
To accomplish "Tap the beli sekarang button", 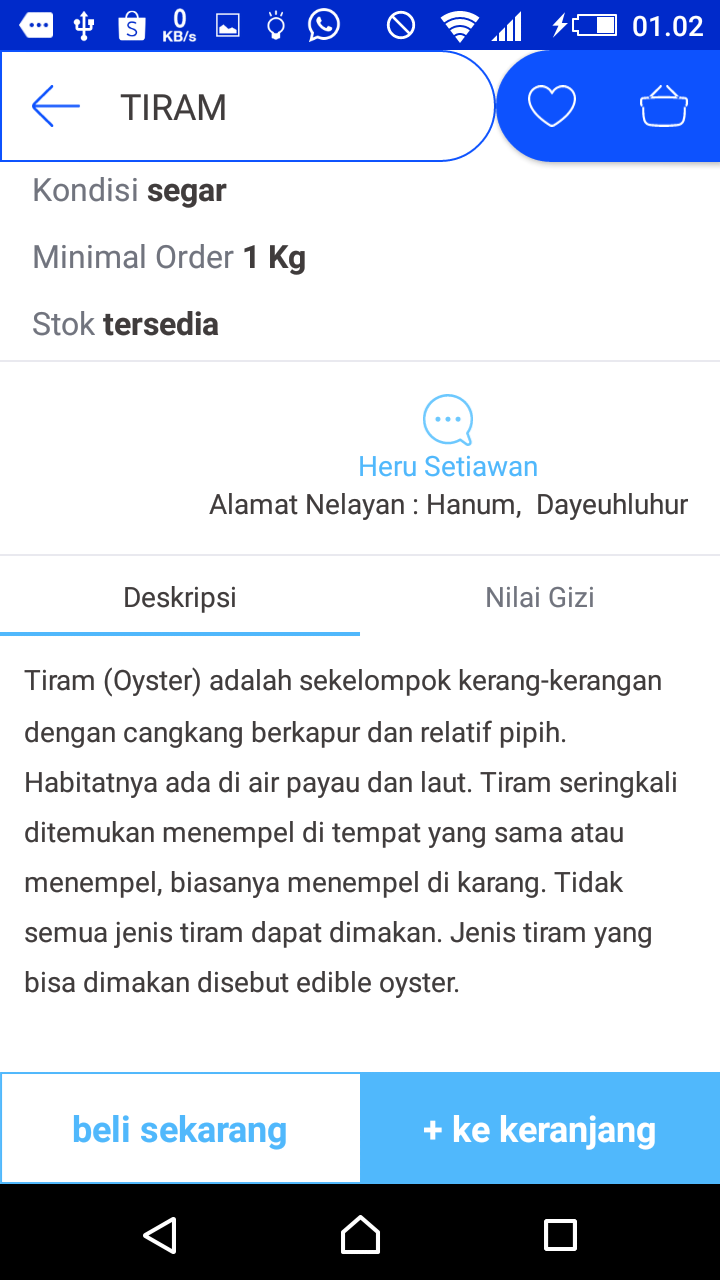I will coord(180,1129).
